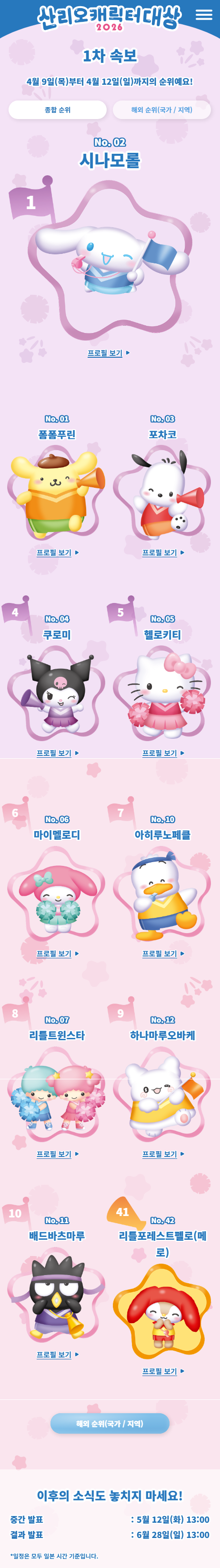The image size is (220, 1568).
Task: View the profile of 헬로키티
Action: click(x=163, y=753)
